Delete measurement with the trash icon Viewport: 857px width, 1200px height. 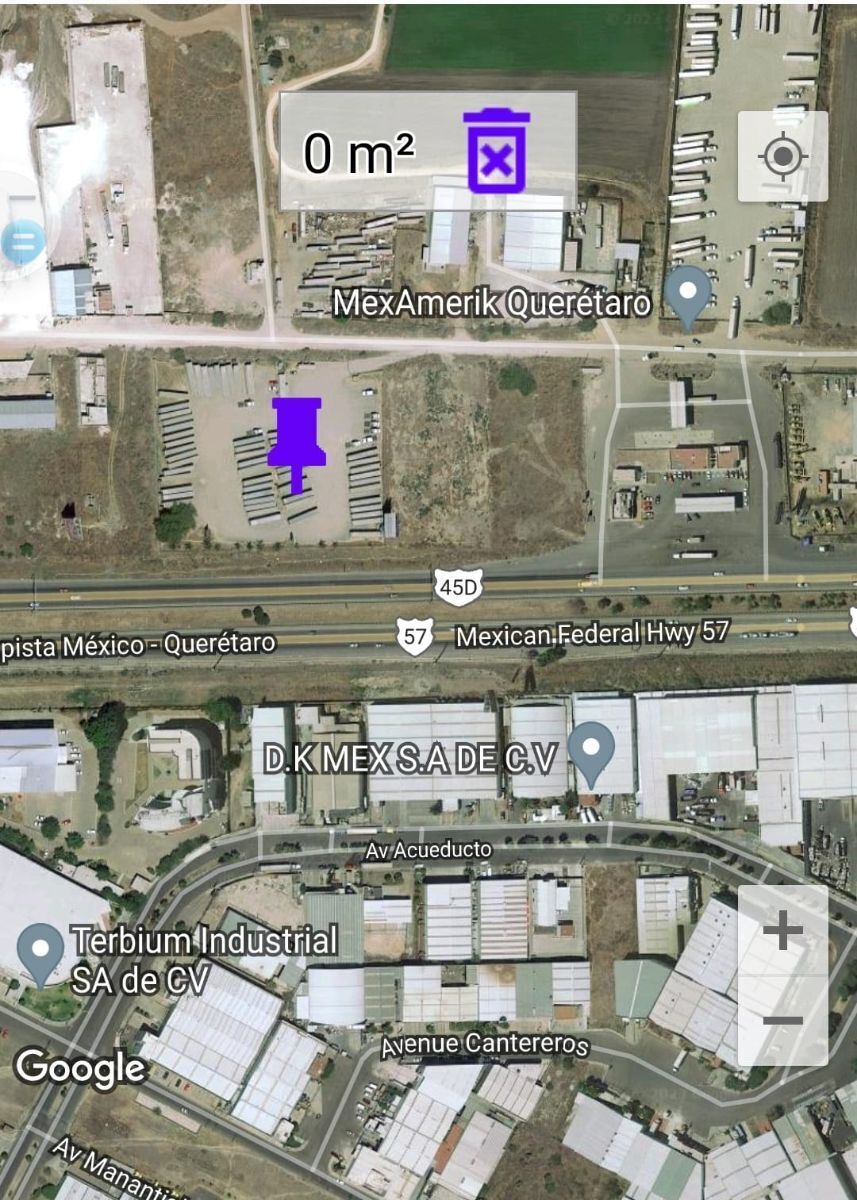(496, 151)
